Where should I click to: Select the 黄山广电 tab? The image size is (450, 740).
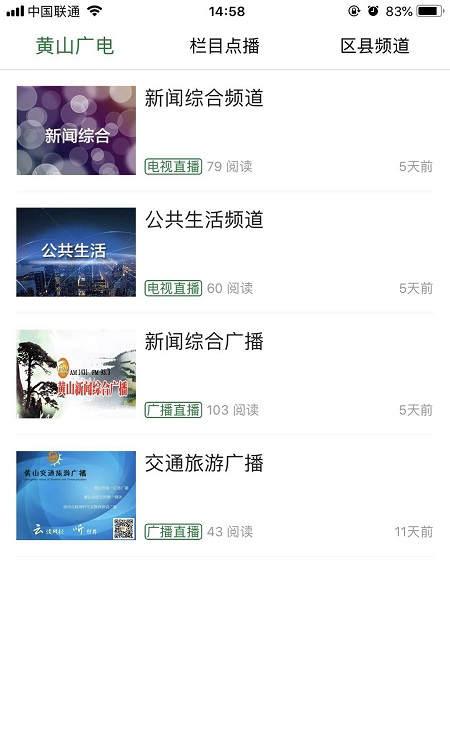coord(75,46)
